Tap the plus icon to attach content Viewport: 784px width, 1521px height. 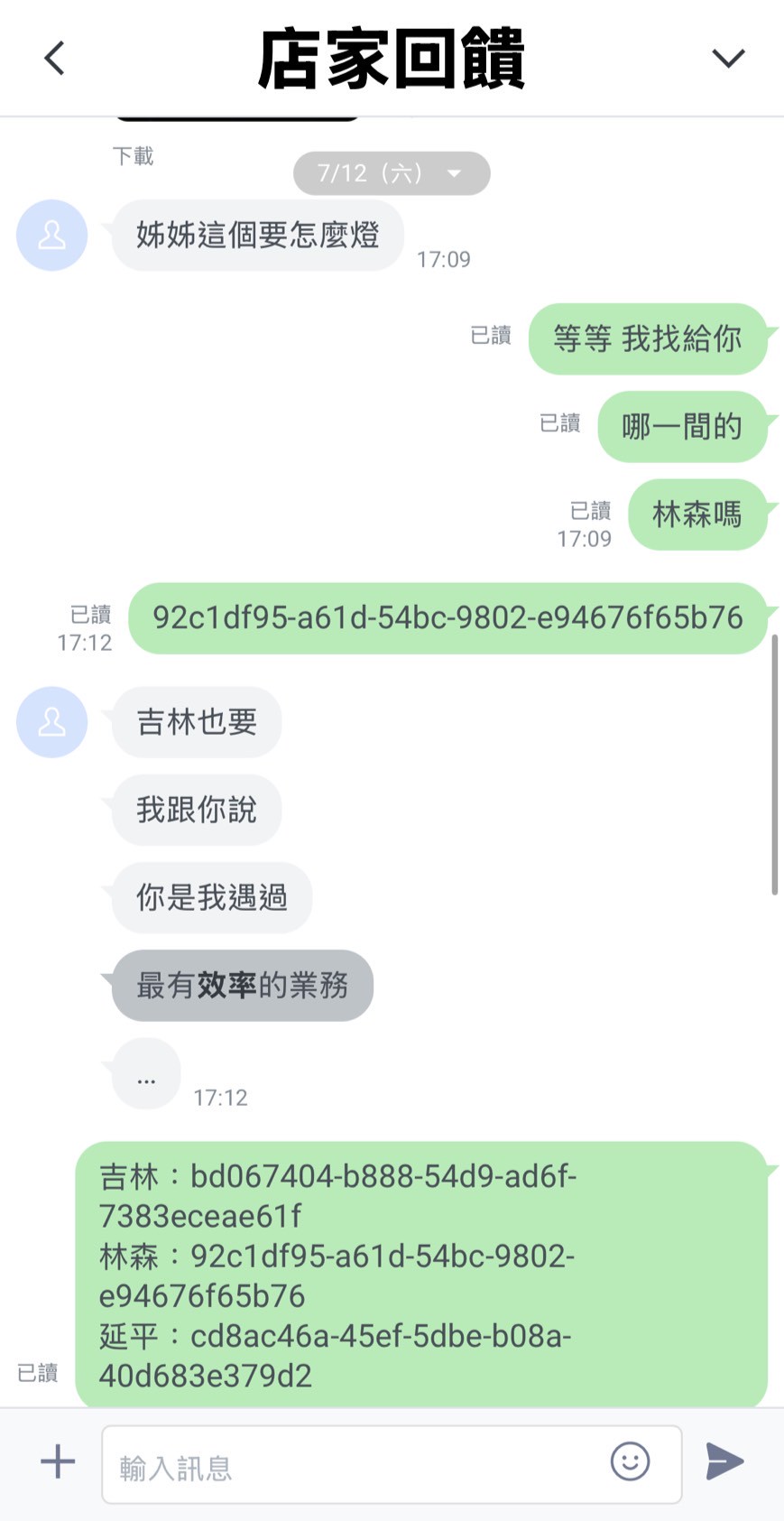57,1462
